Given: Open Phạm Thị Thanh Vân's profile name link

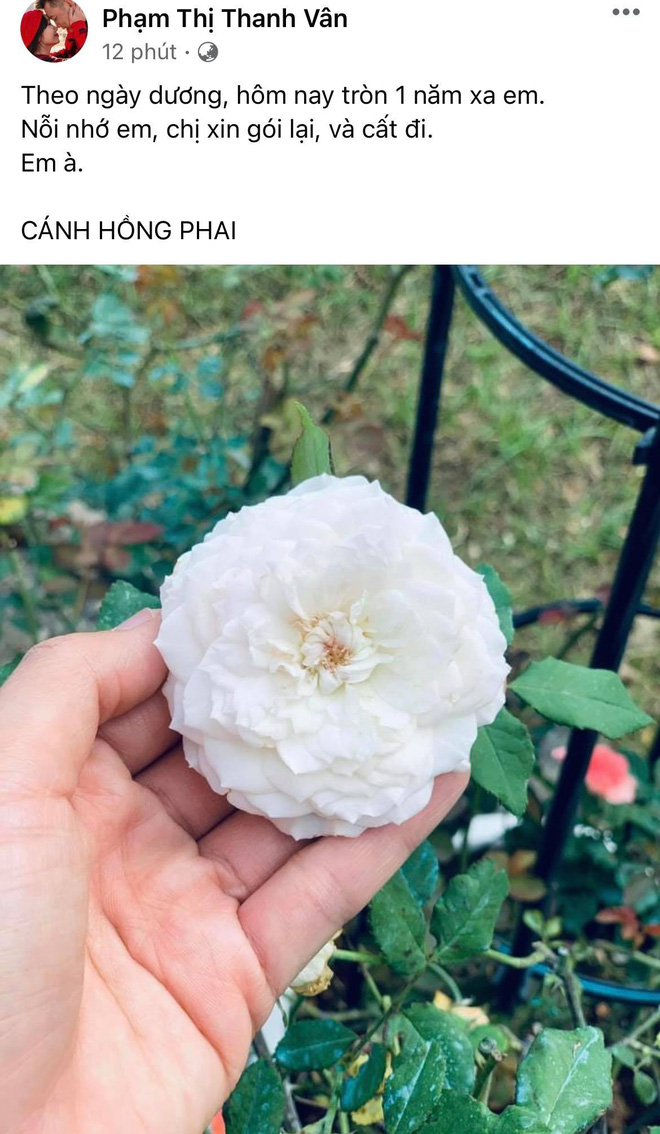Looking at the screenshot, I should [x=225, y=18].
